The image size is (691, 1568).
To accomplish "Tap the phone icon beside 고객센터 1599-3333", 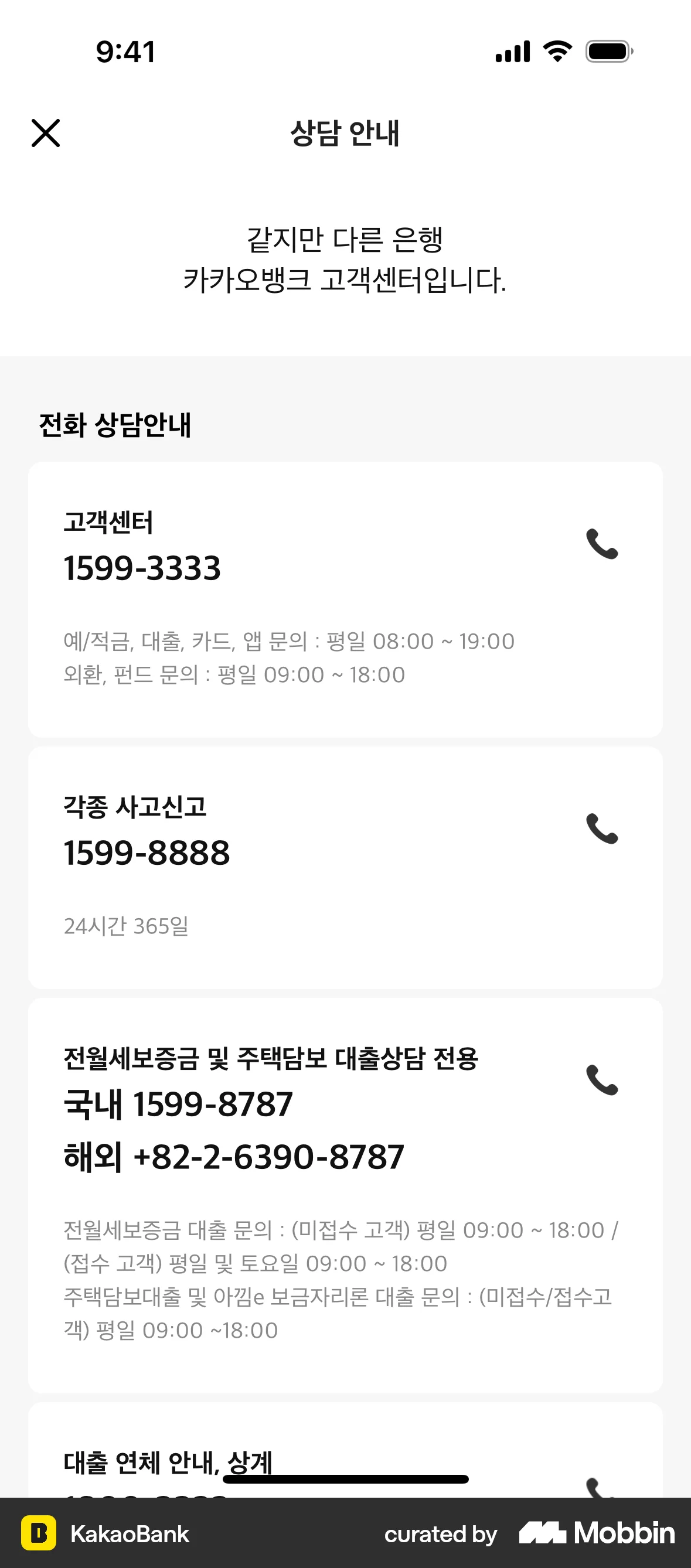I will pos(604,547).
